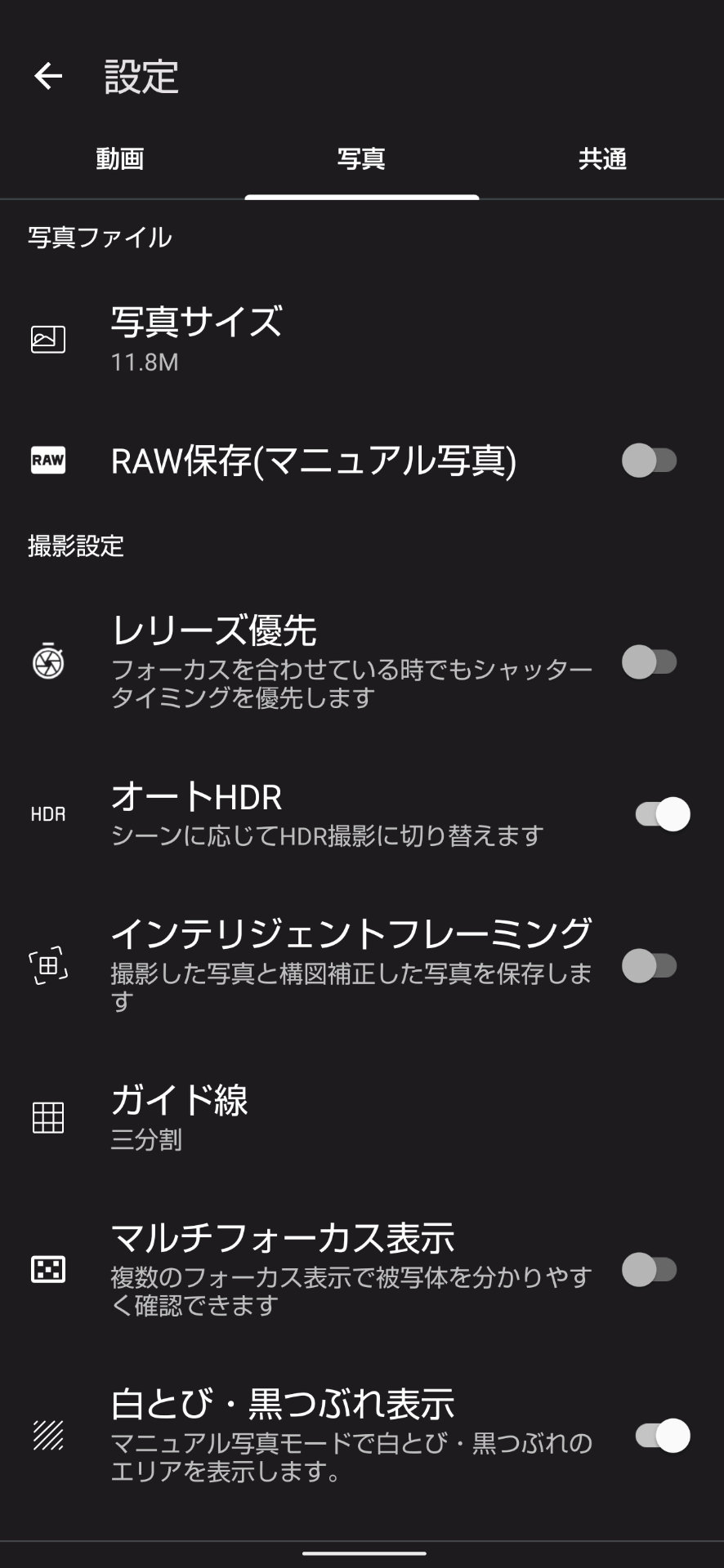This screenshot has height=1568, width=724.
Task: Open the ガイド線 setting
Action: coord(180,1117)
